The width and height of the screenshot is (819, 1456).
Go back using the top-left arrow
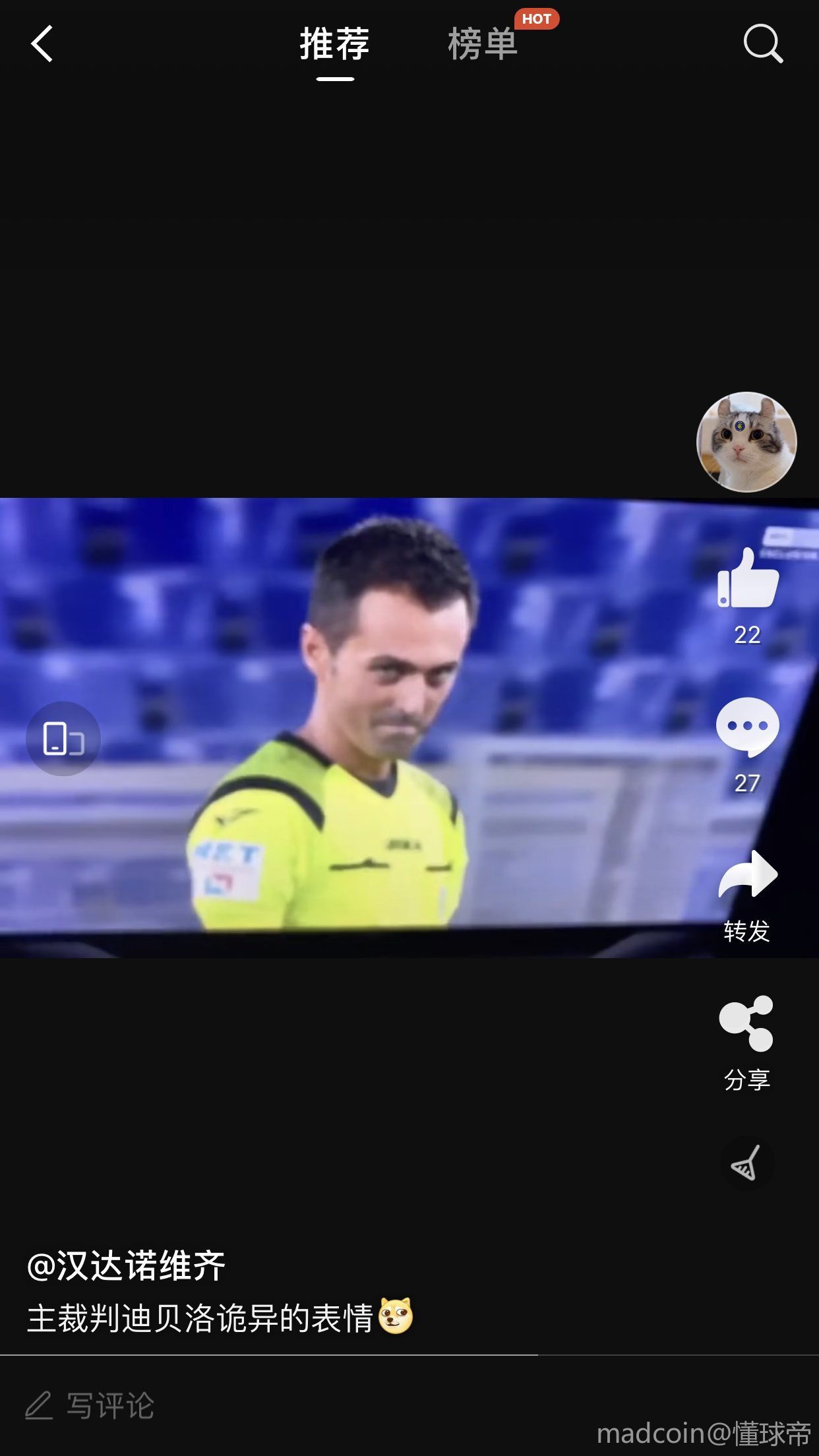pos(42,44)
